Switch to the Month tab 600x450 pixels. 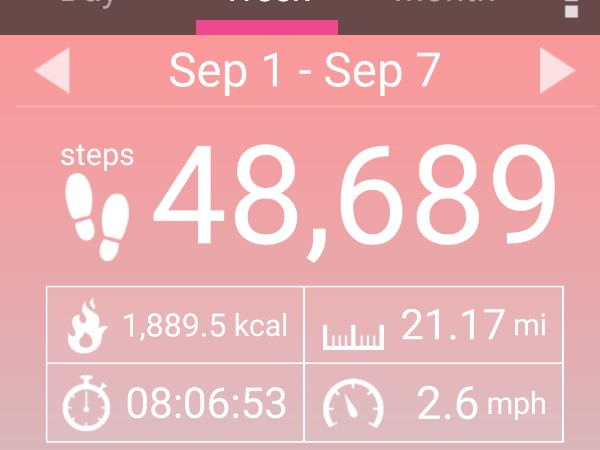click(444, 8)
